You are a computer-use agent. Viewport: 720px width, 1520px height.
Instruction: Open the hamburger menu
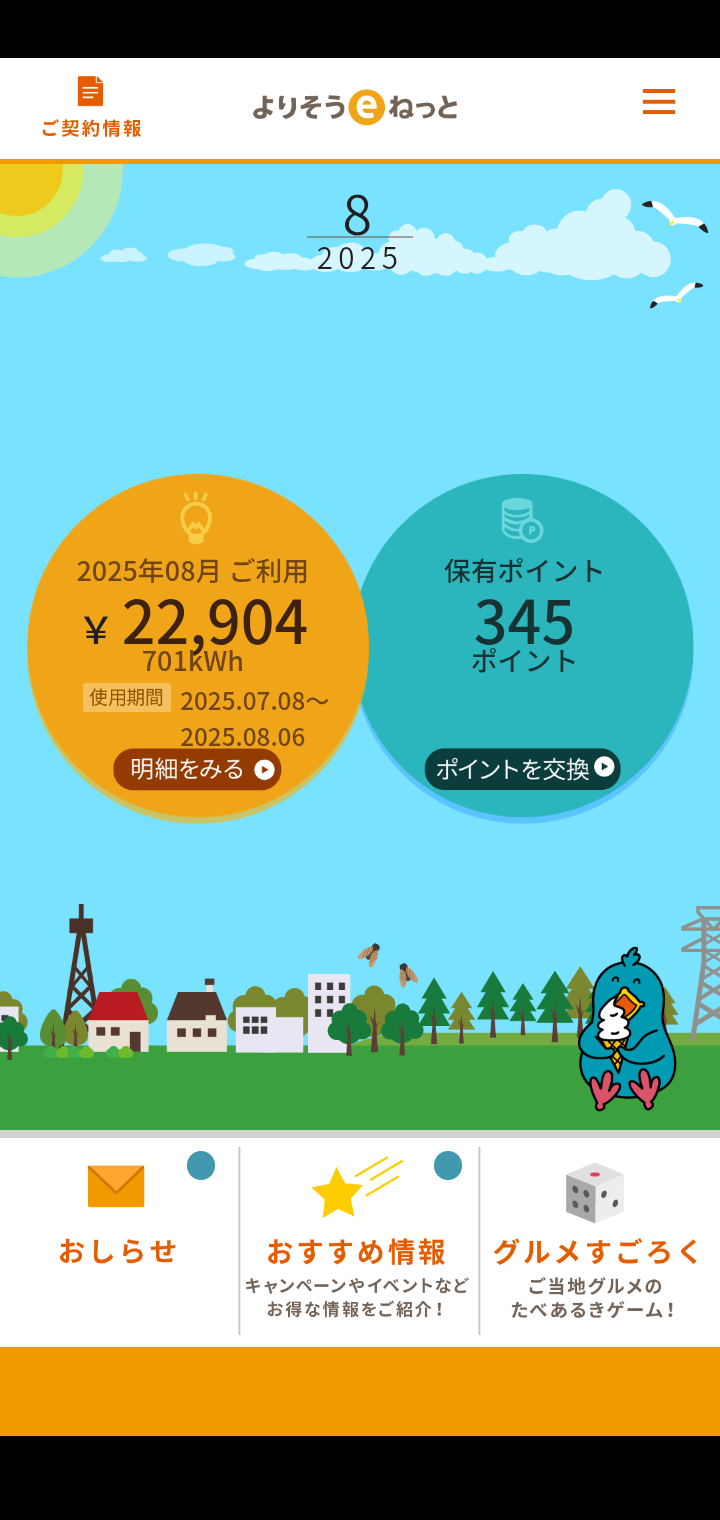tap(658, 102)
